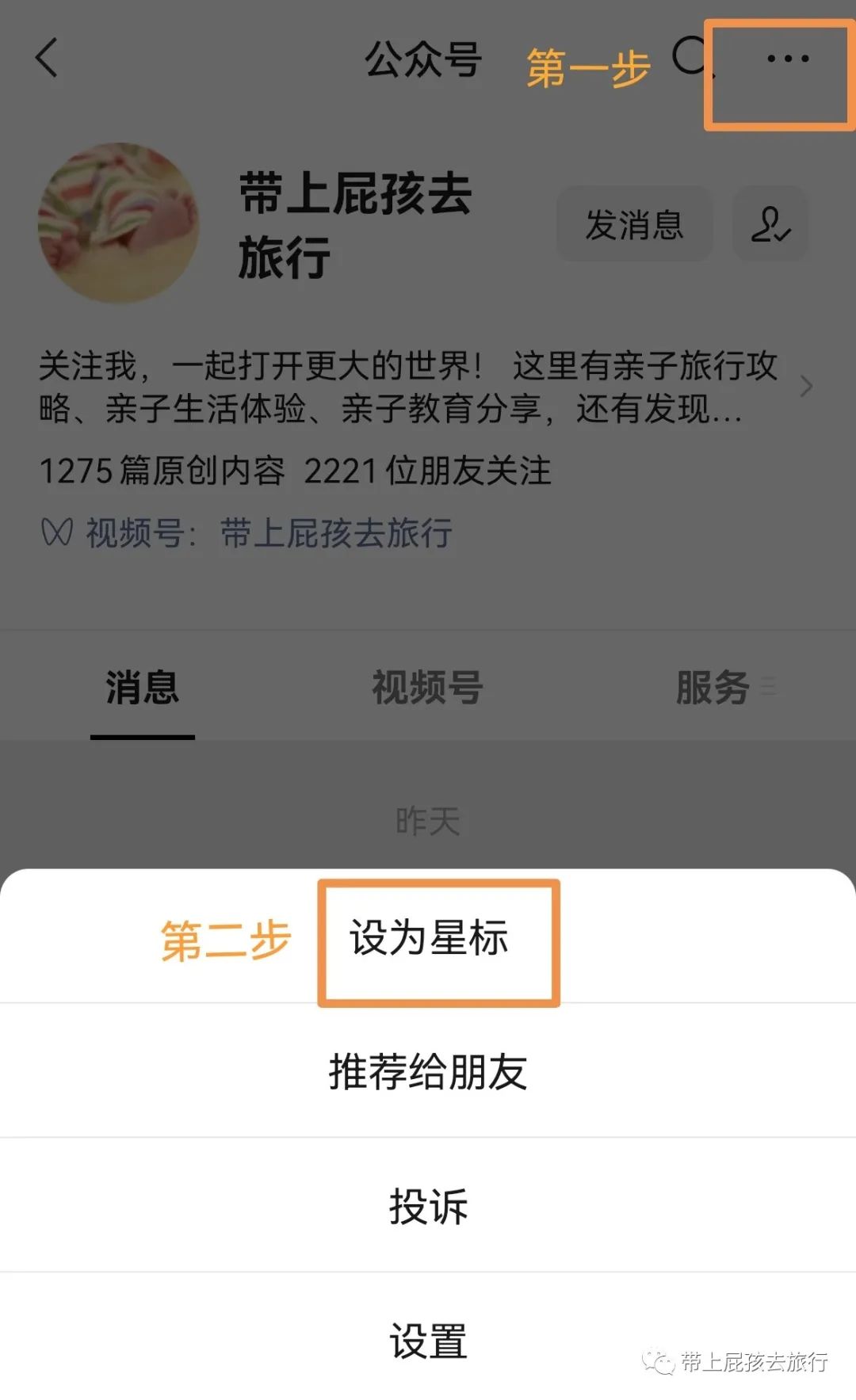
Task: Select the 消息 tab
Action: pos(143,687)
